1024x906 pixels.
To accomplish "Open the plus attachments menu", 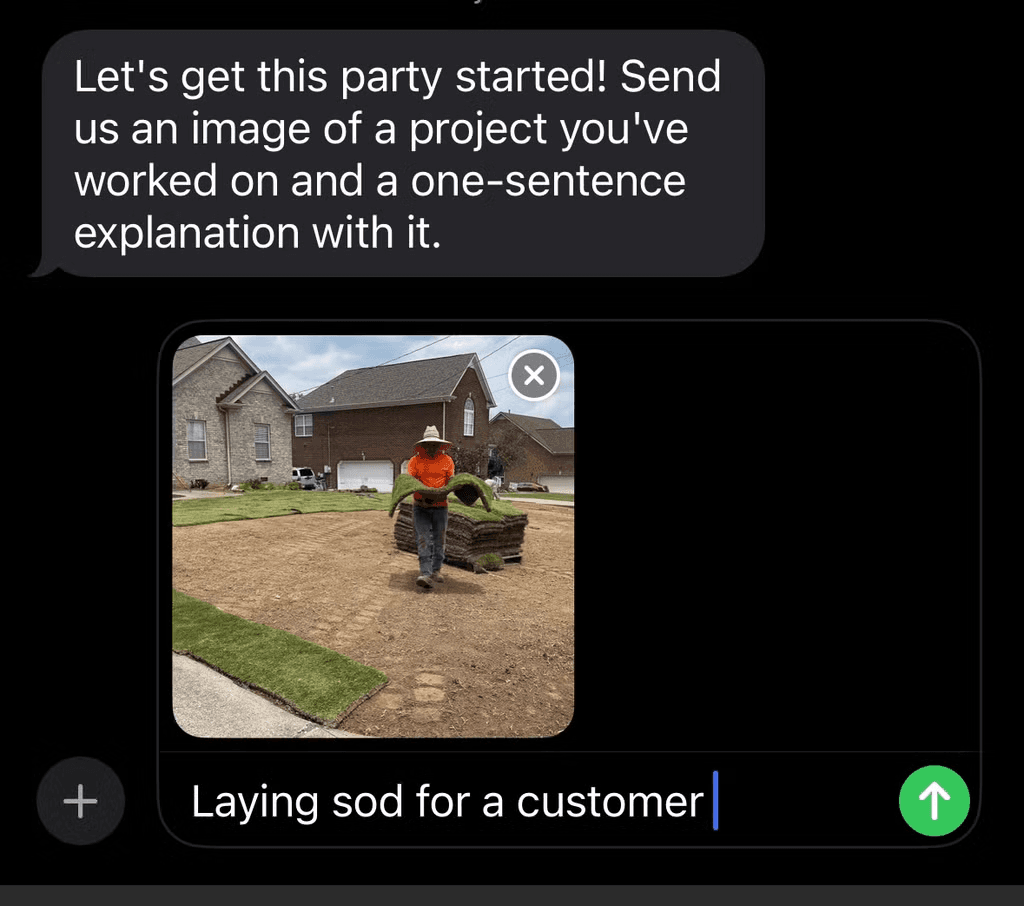I will [80, 801].
